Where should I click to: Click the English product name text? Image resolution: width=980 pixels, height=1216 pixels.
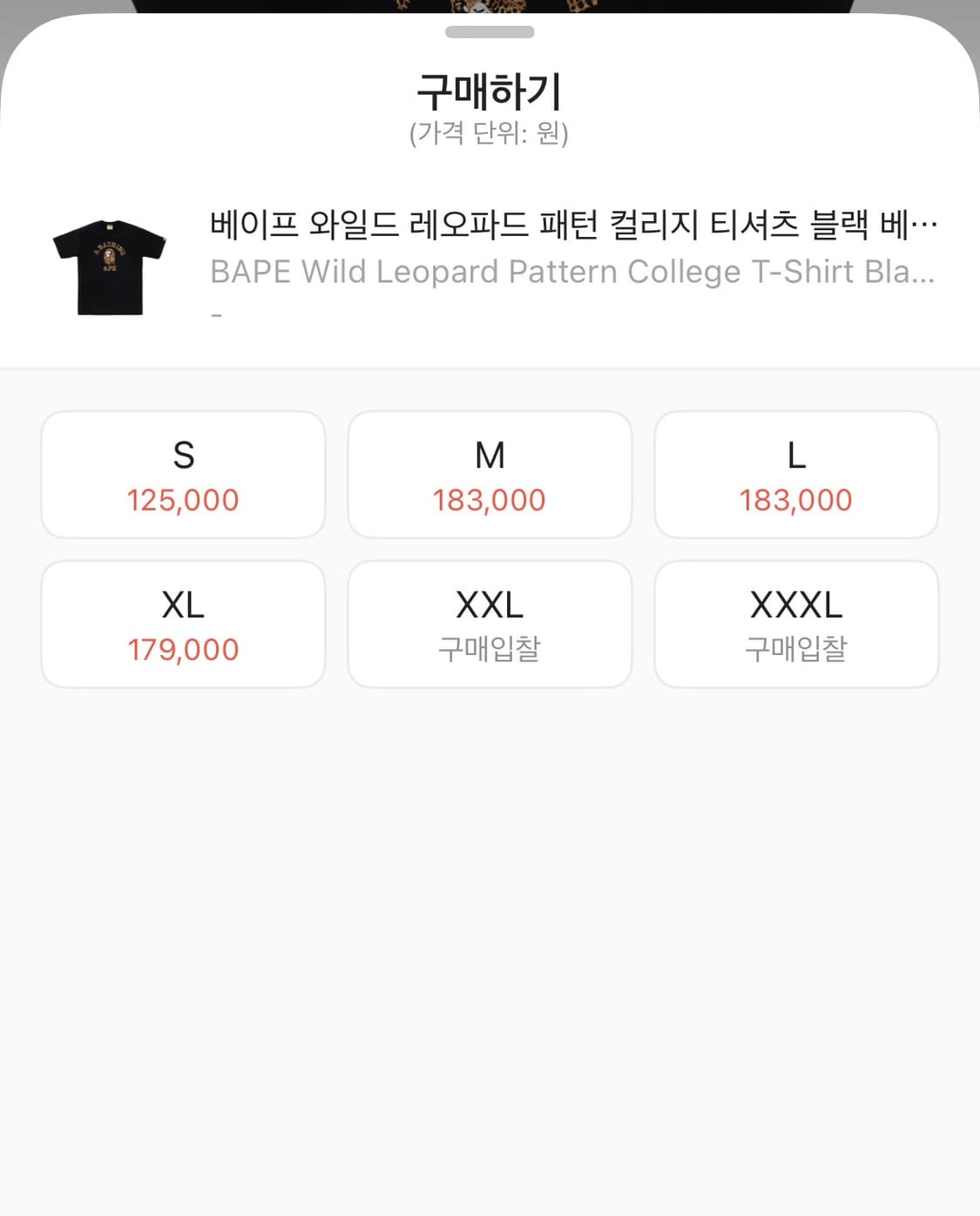coord(571,271)
